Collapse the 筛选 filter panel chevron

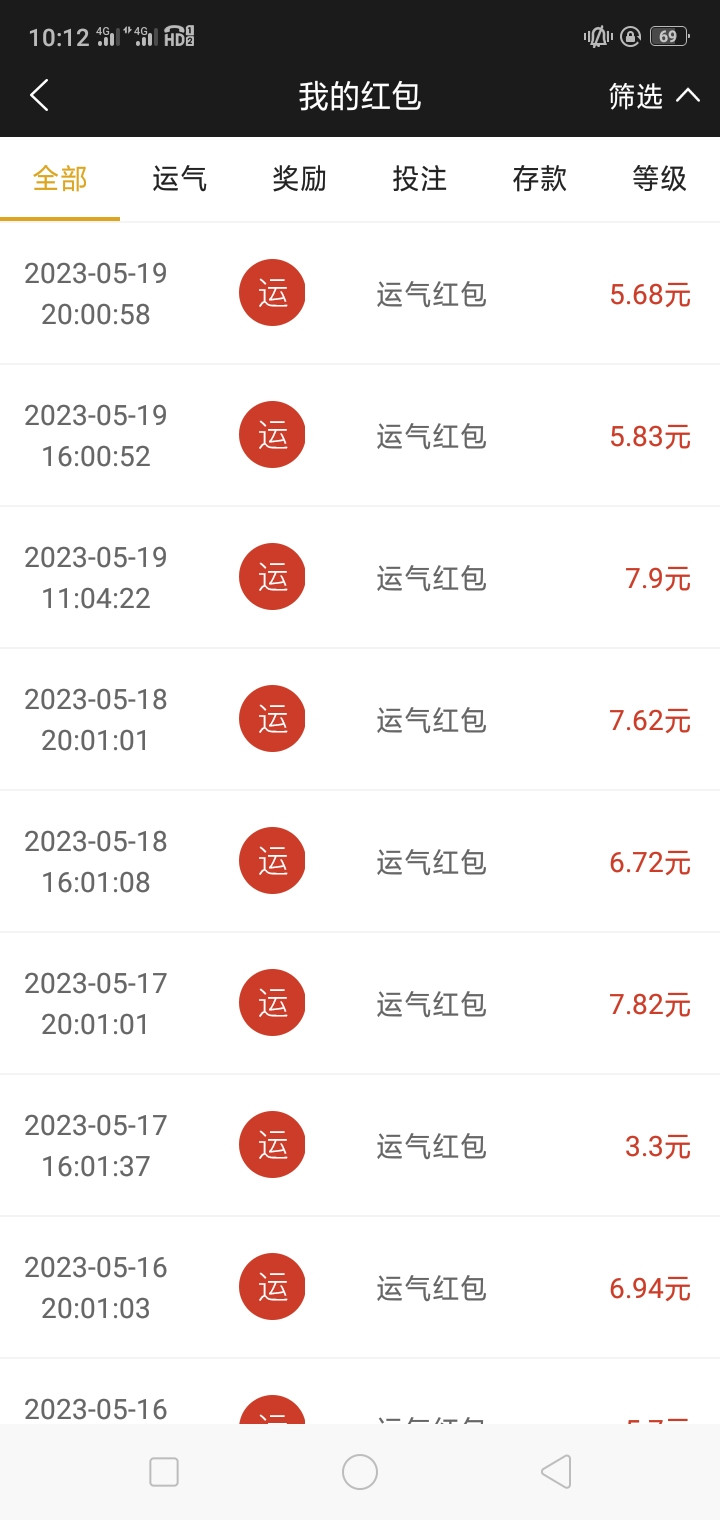tap(688, 95)
